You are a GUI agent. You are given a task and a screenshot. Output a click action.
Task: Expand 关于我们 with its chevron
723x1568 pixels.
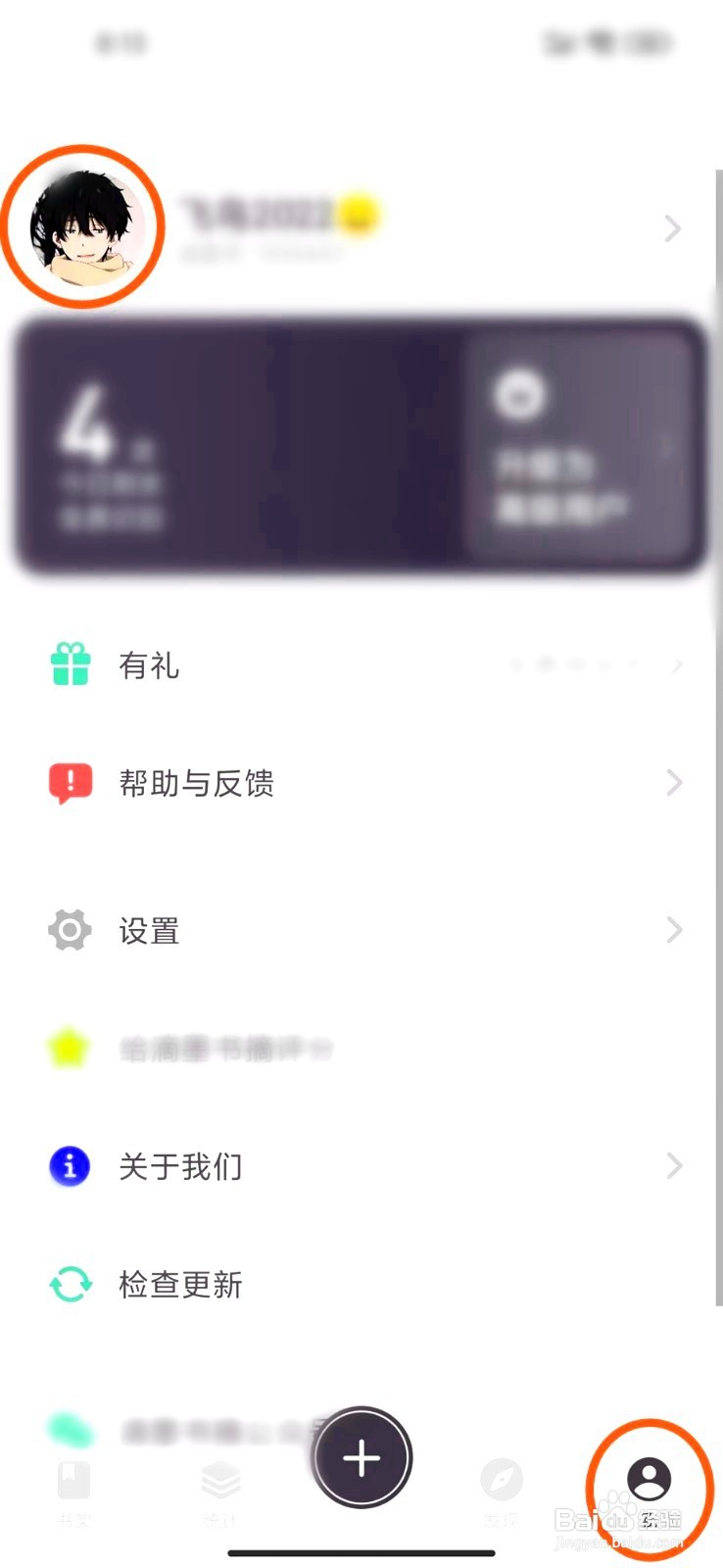[672, 1166]
